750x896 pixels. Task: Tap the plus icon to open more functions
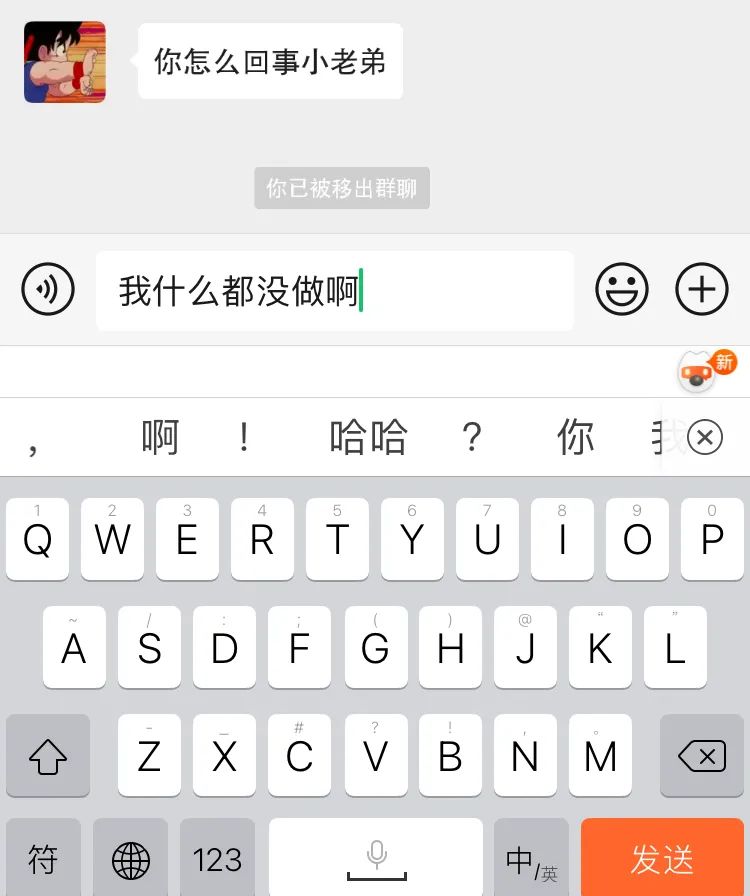pos(701,290)
